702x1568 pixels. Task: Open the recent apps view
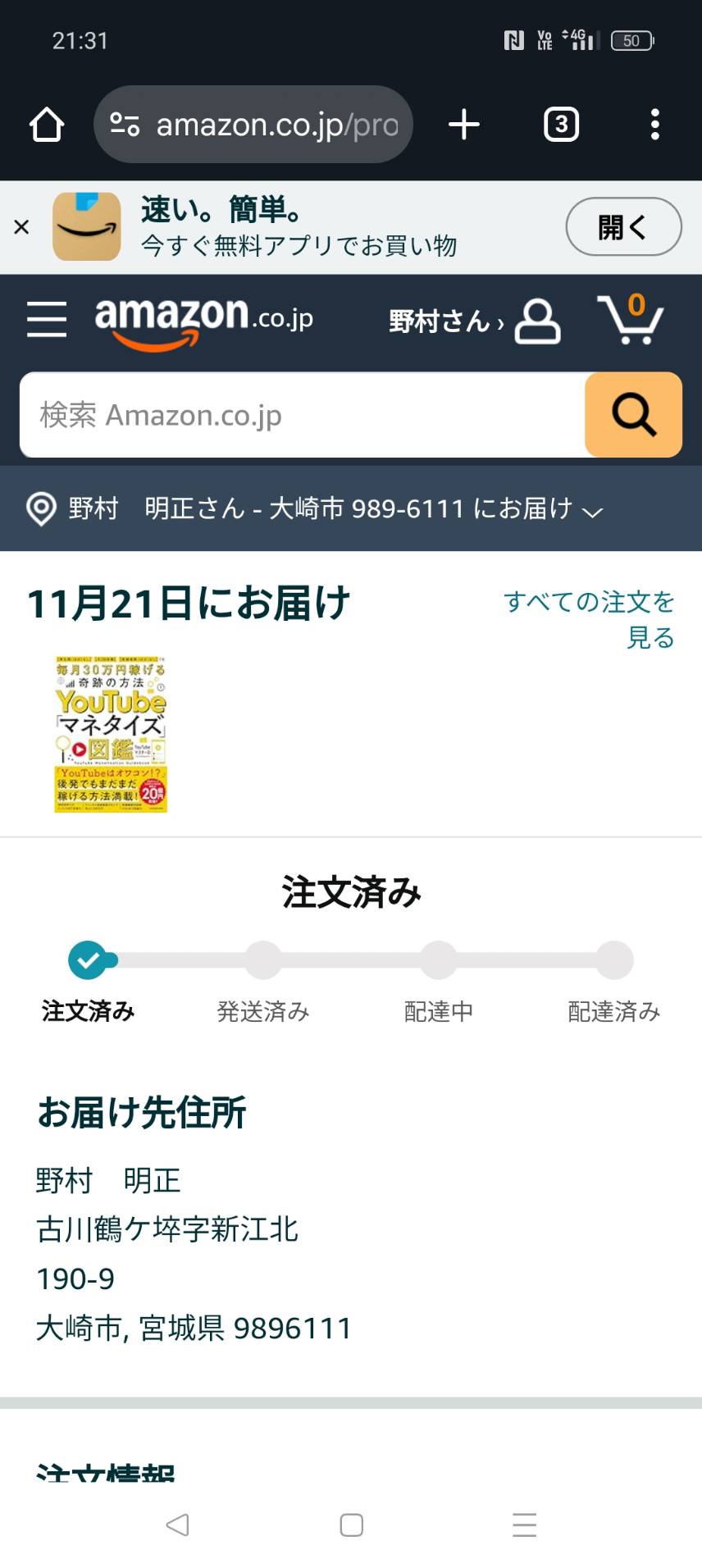point(524,1525)
